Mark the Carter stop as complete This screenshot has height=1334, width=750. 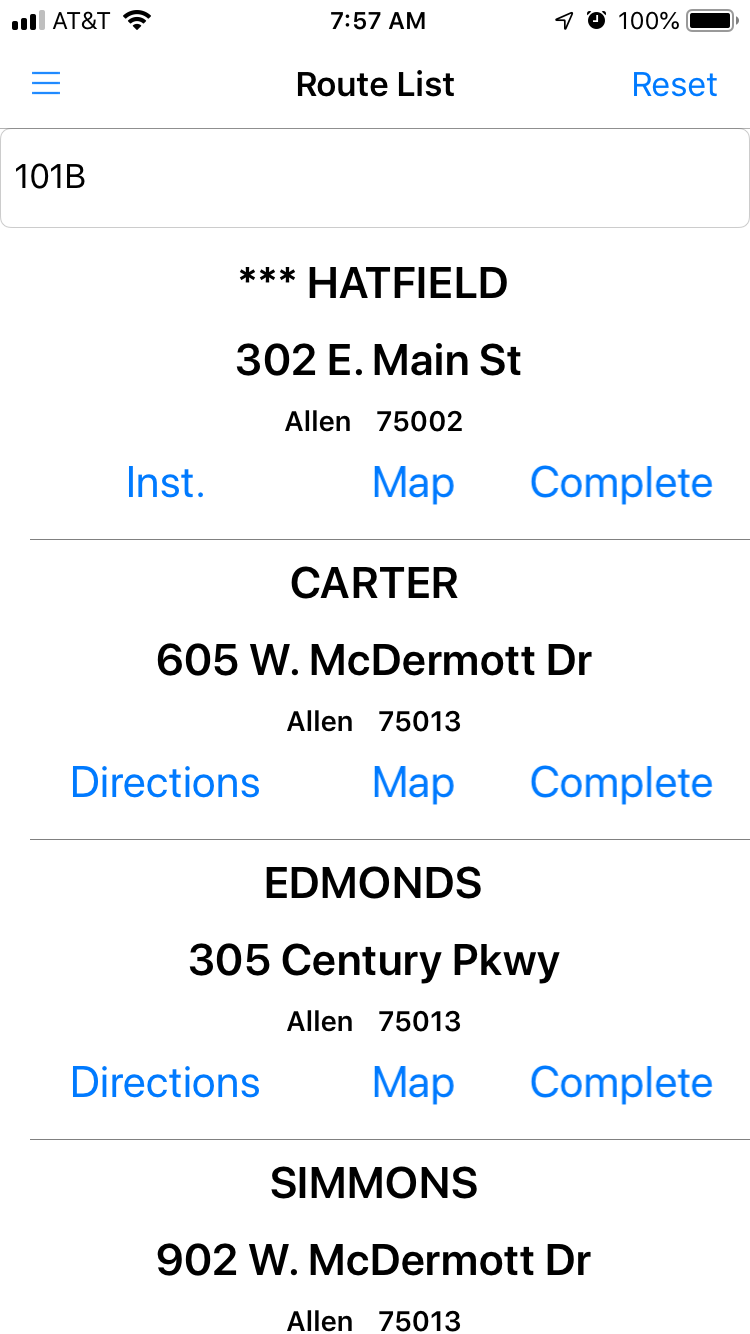621,783
